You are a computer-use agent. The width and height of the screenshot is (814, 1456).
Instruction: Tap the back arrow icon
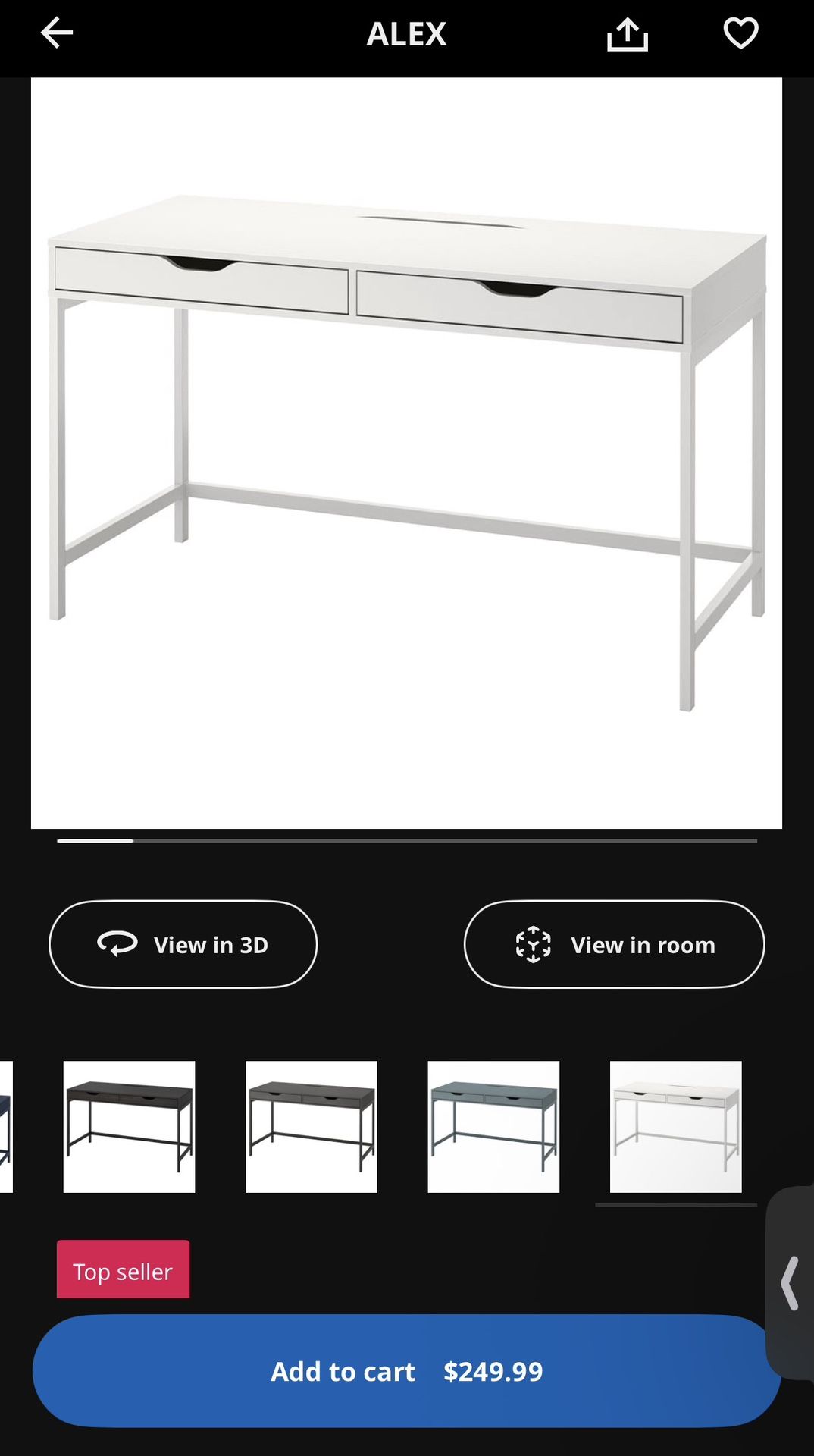click(x=55, y=33)
